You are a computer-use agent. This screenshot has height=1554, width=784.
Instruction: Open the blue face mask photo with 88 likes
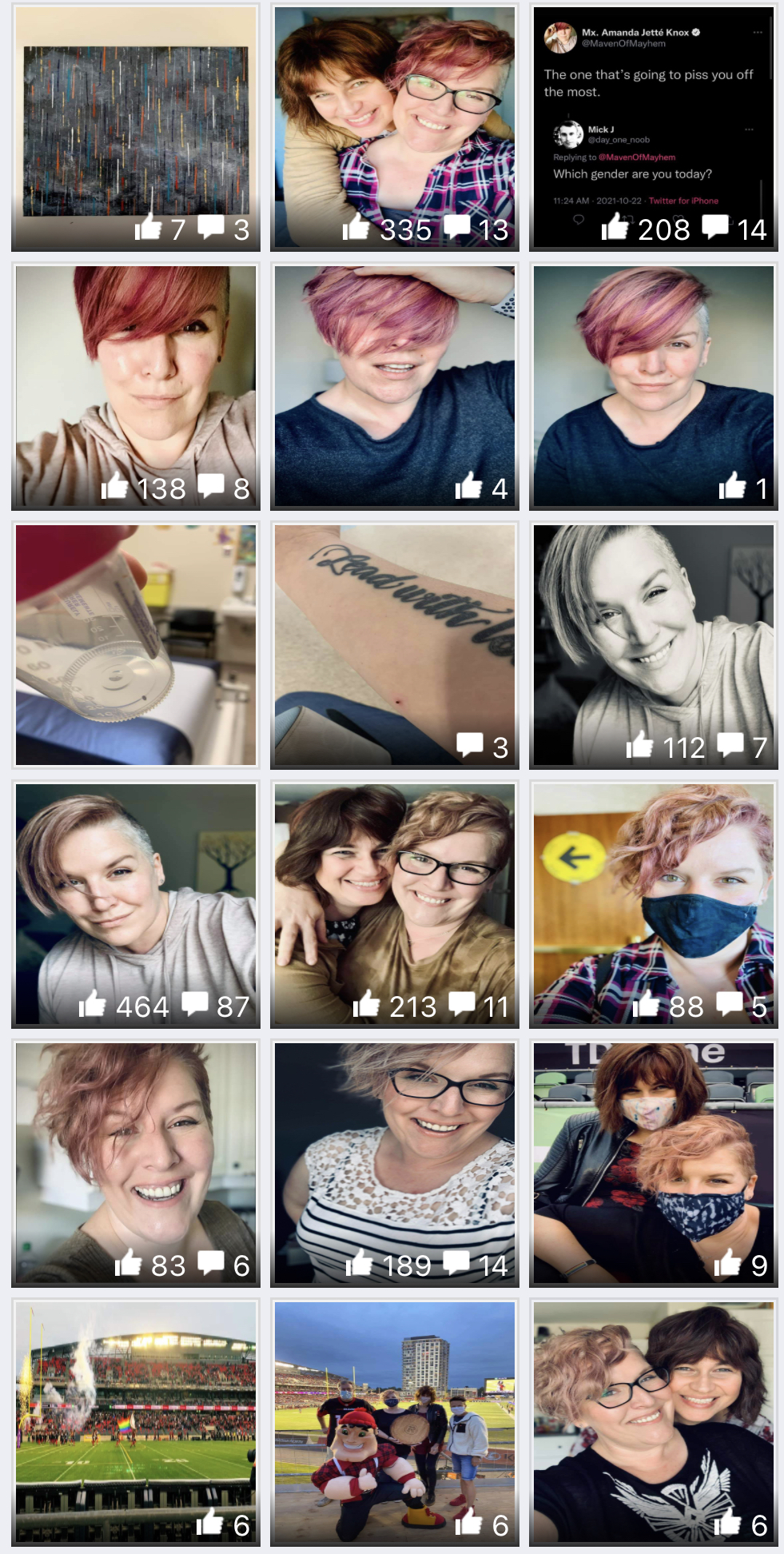click(x=654, y=905)
